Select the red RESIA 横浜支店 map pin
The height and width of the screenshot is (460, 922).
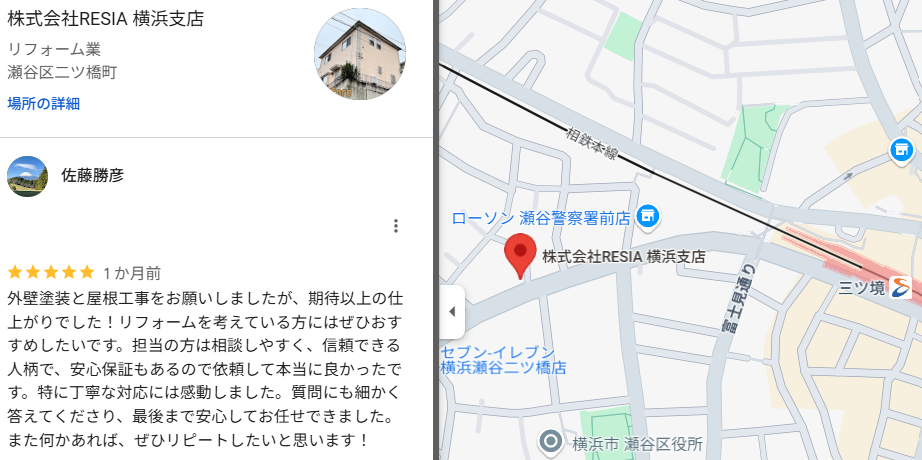pyautogui.click(x=519, y=255)
